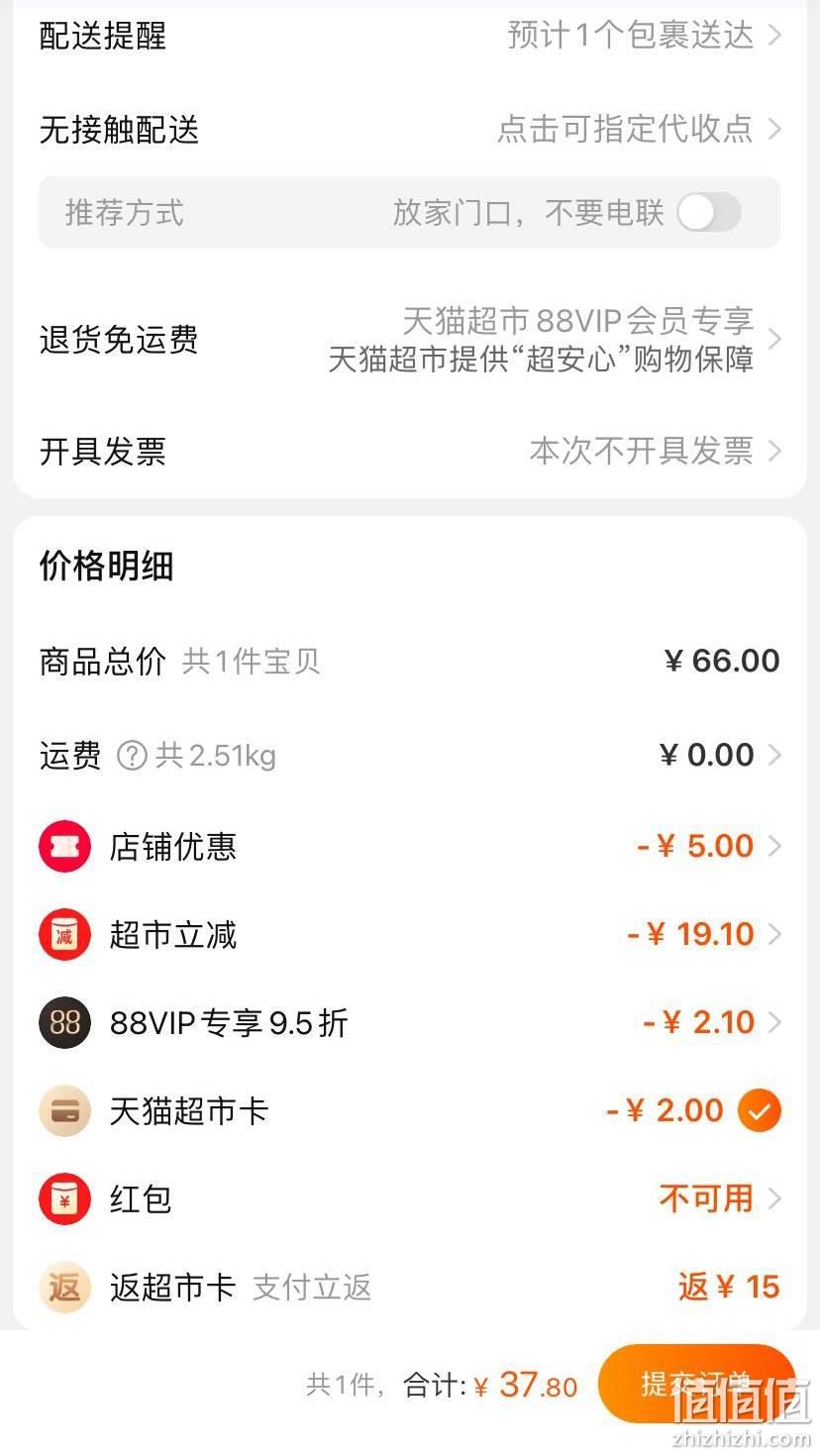Open the 超市立减 discount details
820x1456 pixels.
point(410,935)
